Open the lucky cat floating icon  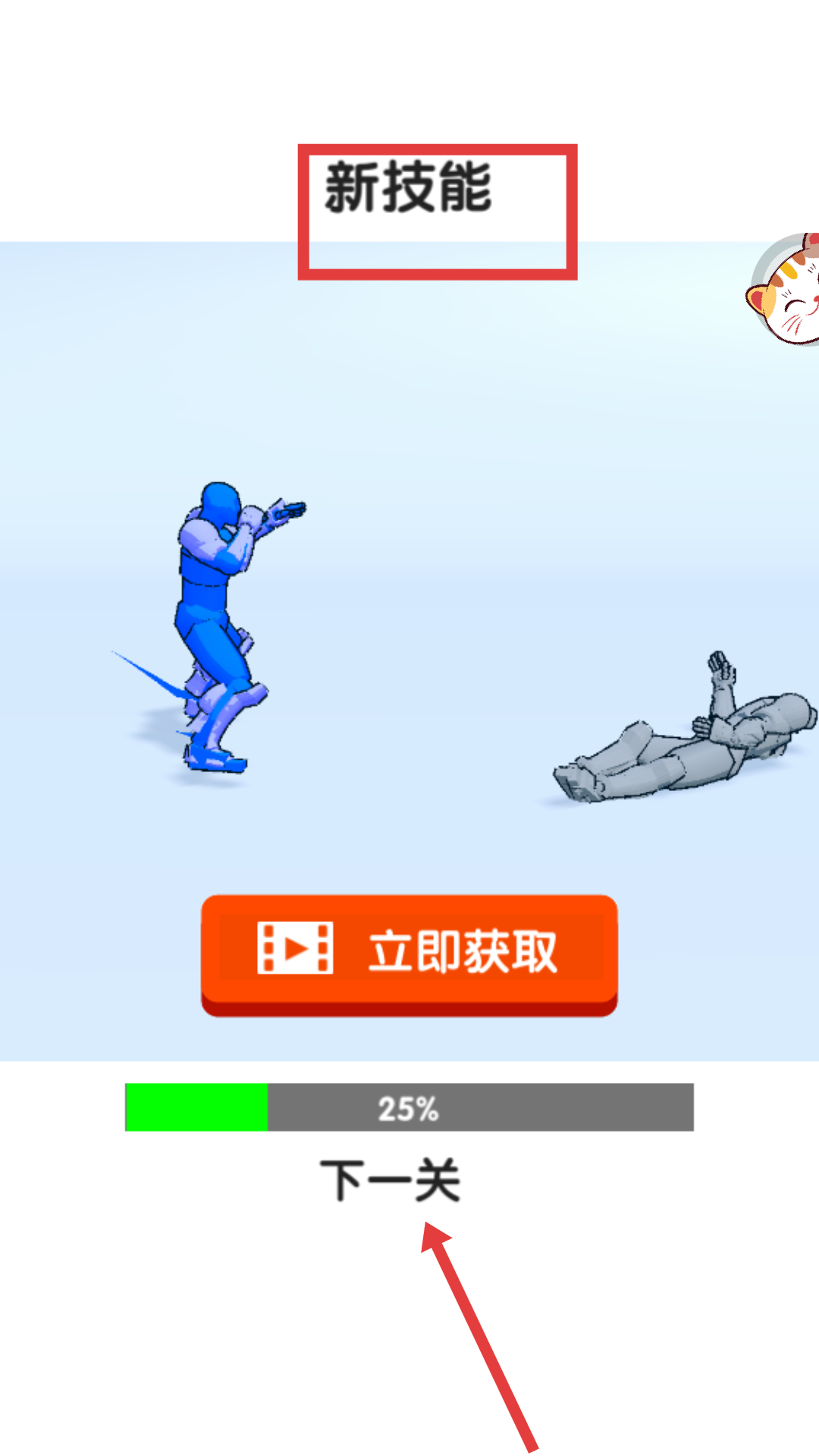pyautogui.click(x=784, y=289)
